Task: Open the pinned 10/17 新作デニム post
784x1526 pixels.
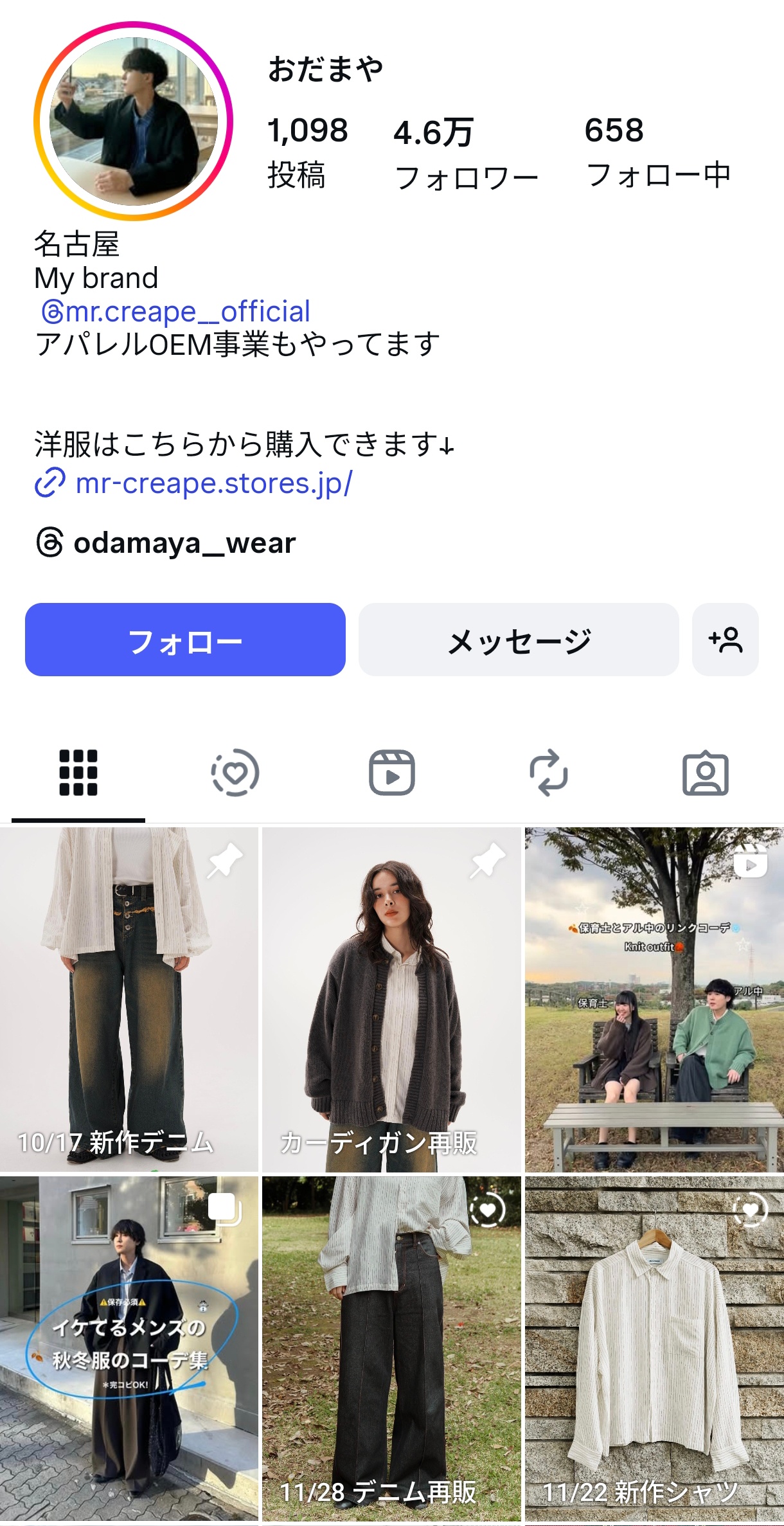Action: pos(129,1000)
